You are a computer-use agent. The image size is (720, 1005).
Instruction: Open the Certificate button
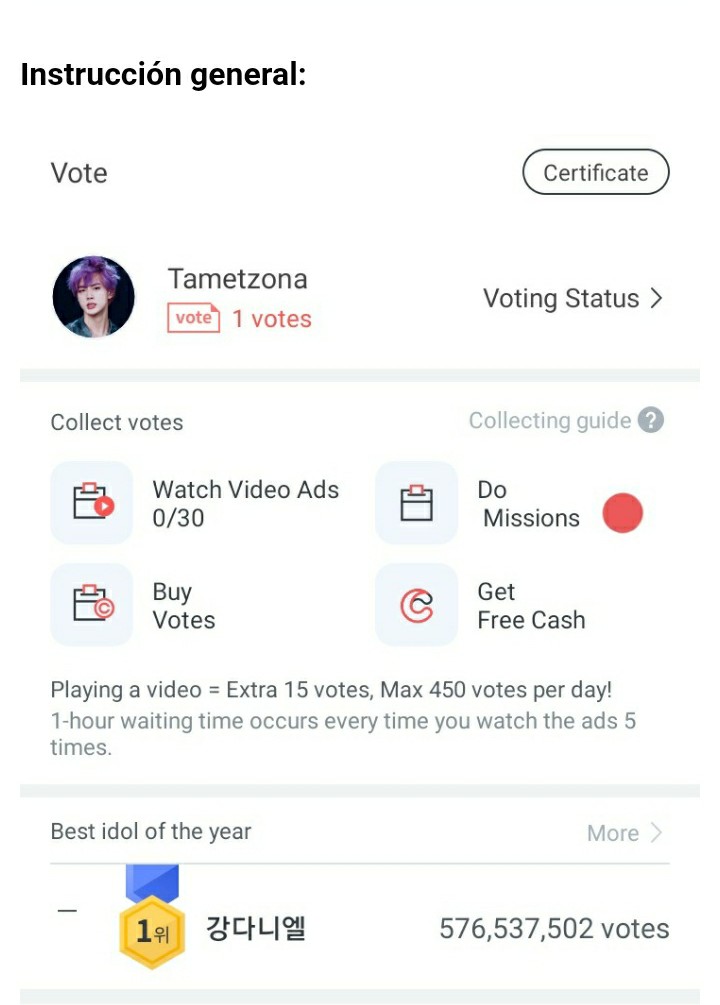click(x=595, y=173)
